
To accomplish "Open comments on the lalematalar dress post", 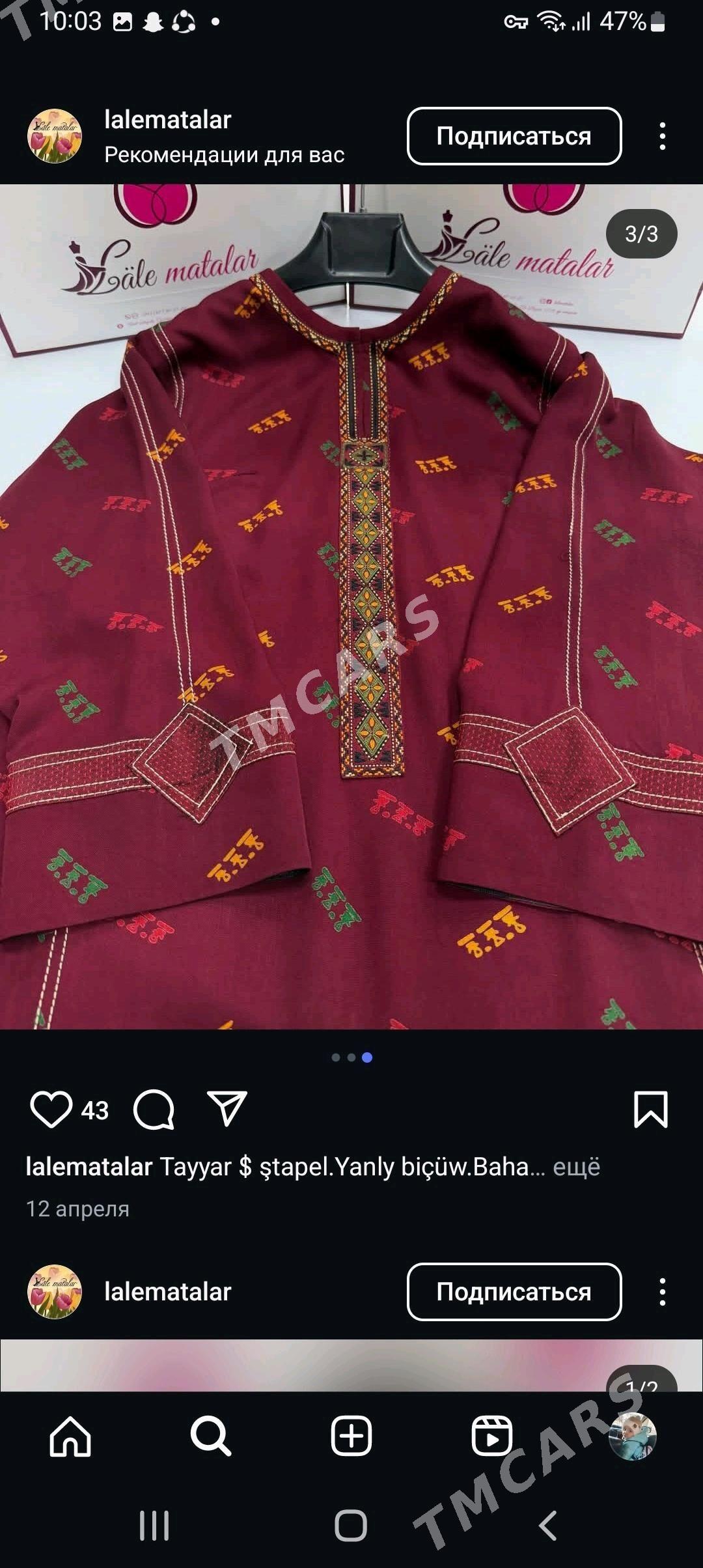I will pos(154,1109).
